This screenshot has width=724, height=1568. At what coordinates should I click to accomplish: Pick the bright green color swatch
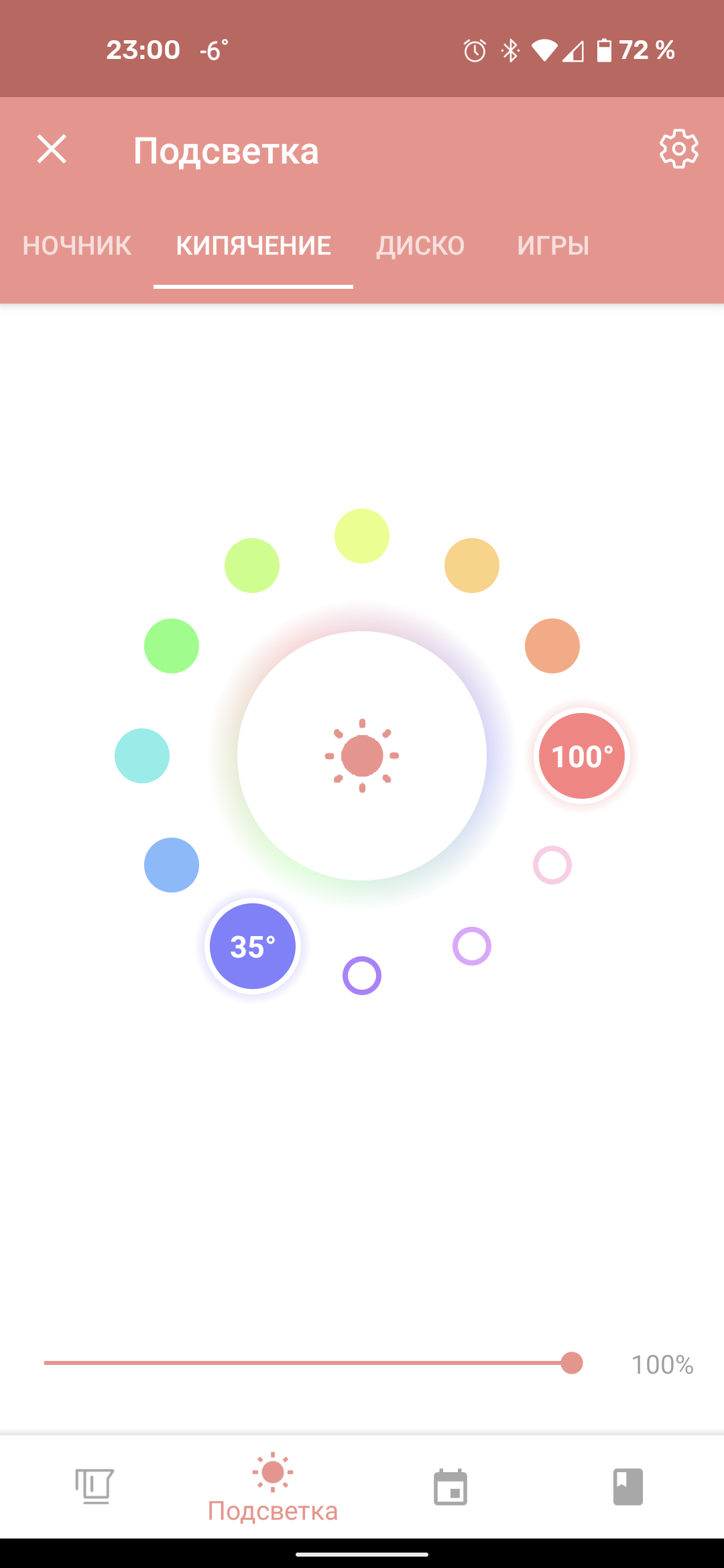click(172, 646)
